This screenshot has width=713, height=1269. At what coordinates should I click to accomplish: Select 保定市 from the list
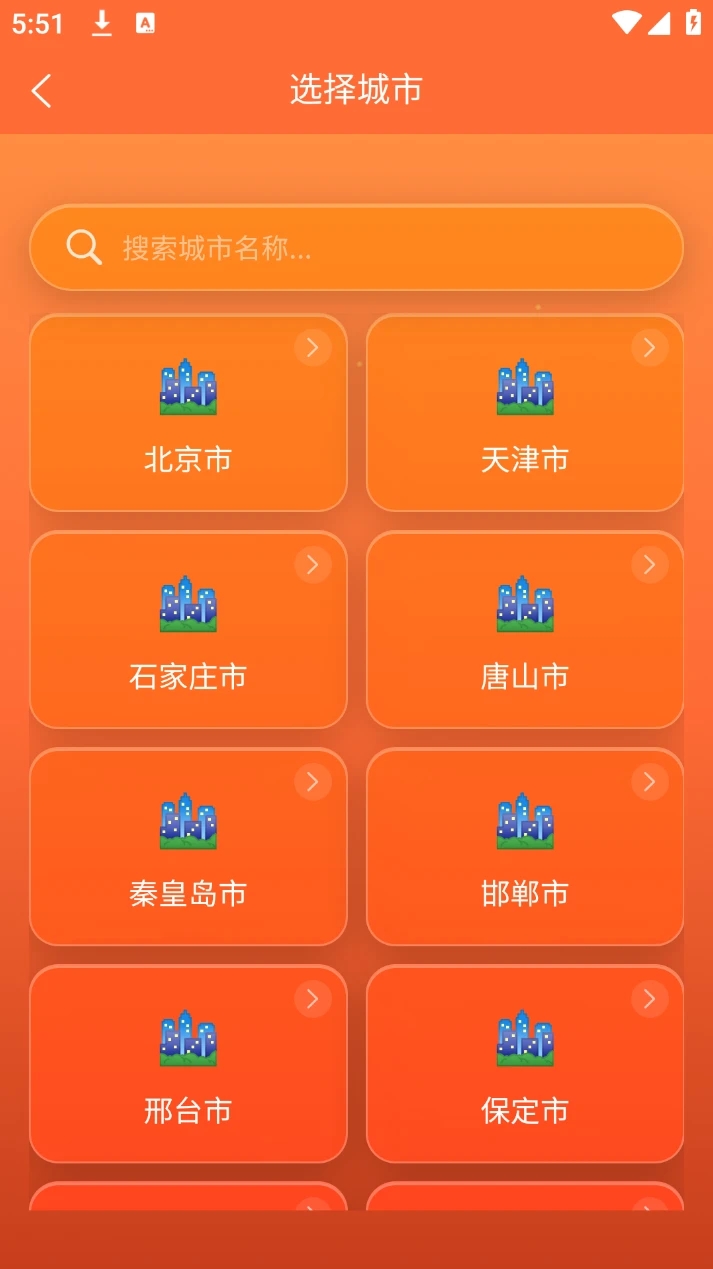click(x=525, y=1064)
